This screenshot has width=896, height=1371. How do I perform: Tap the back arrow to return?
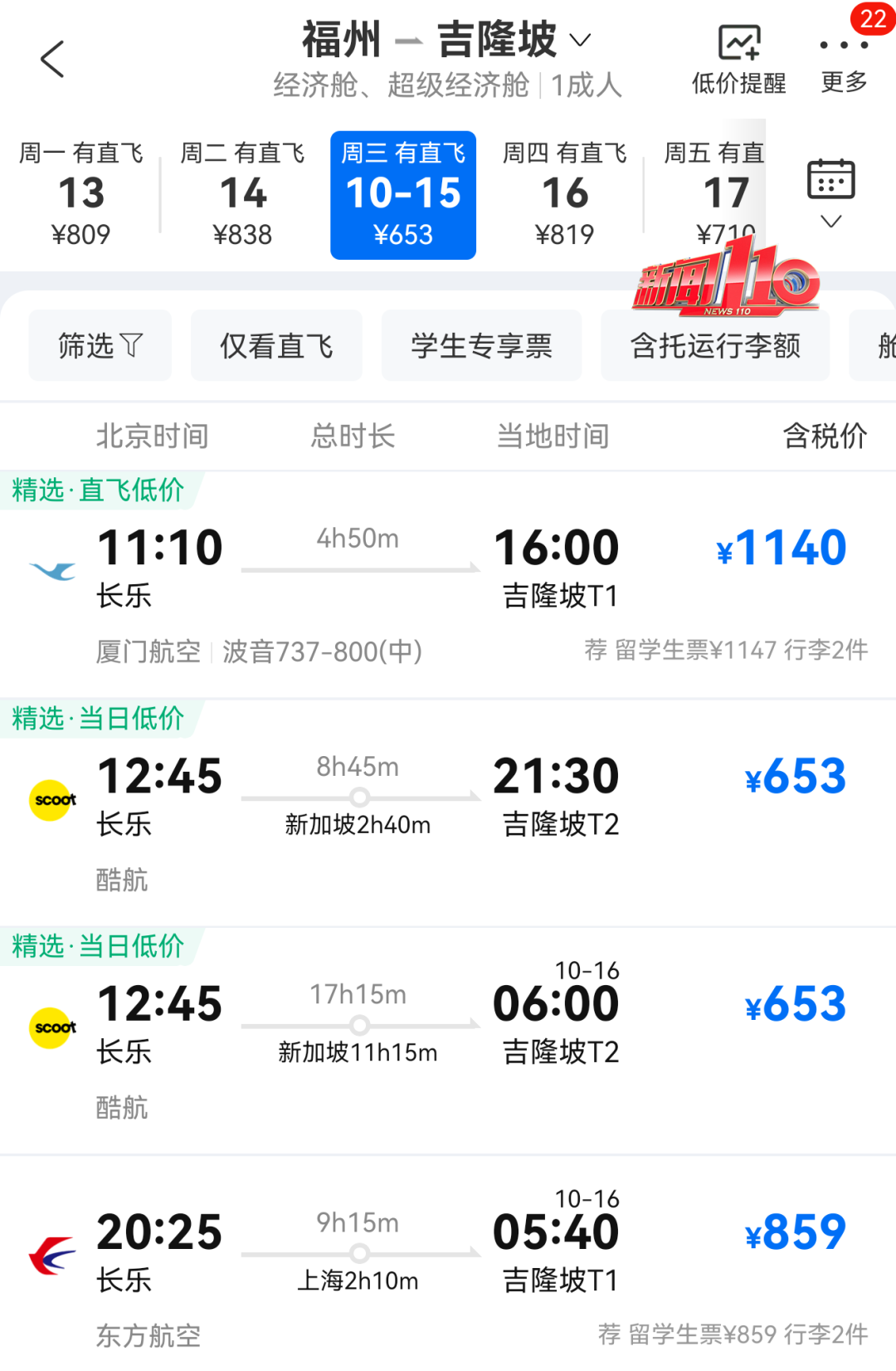(53, 58)
